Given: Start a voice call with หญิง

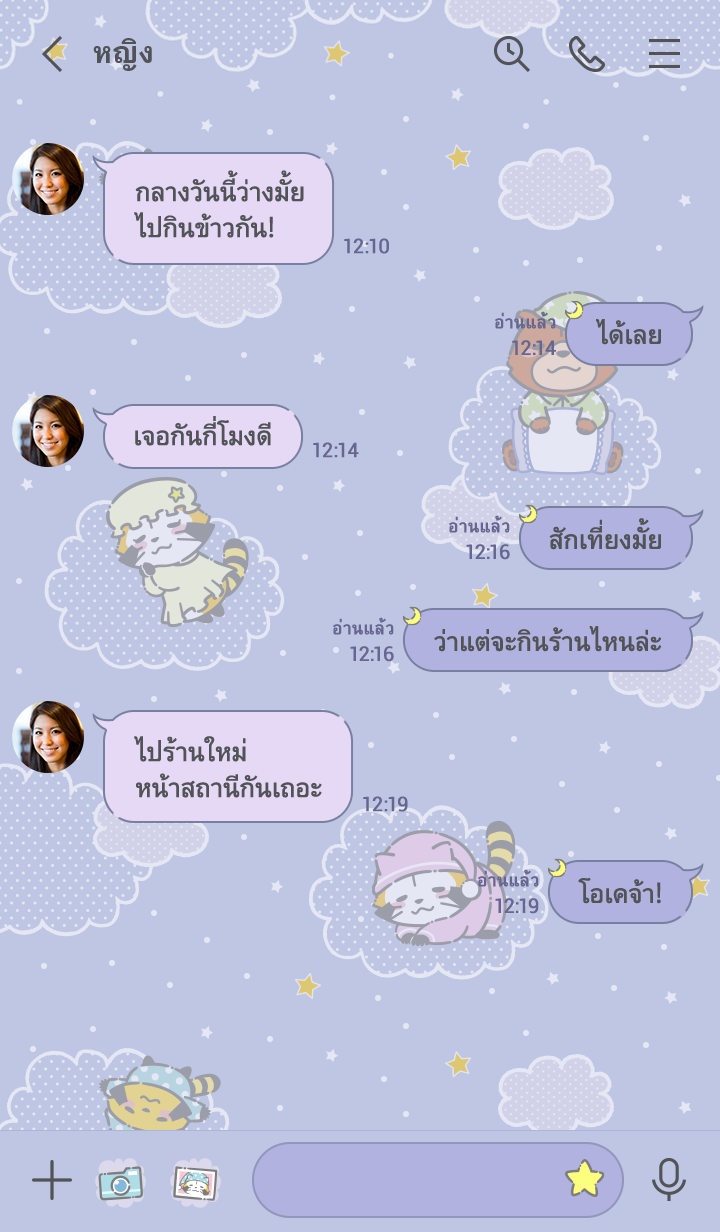Looking at the screenshot, I should 586,54.
